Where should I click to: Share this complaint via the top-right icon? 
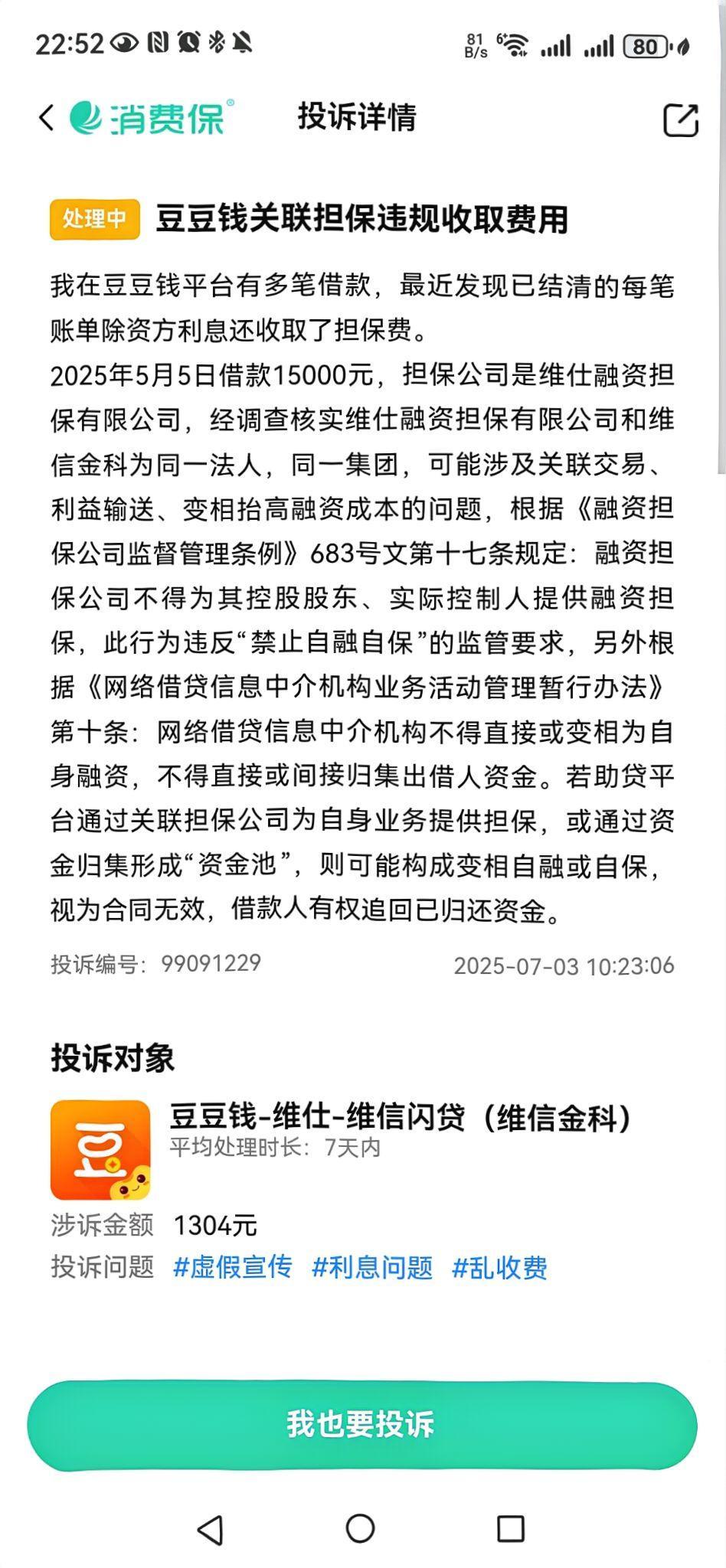tap(680, 119)
